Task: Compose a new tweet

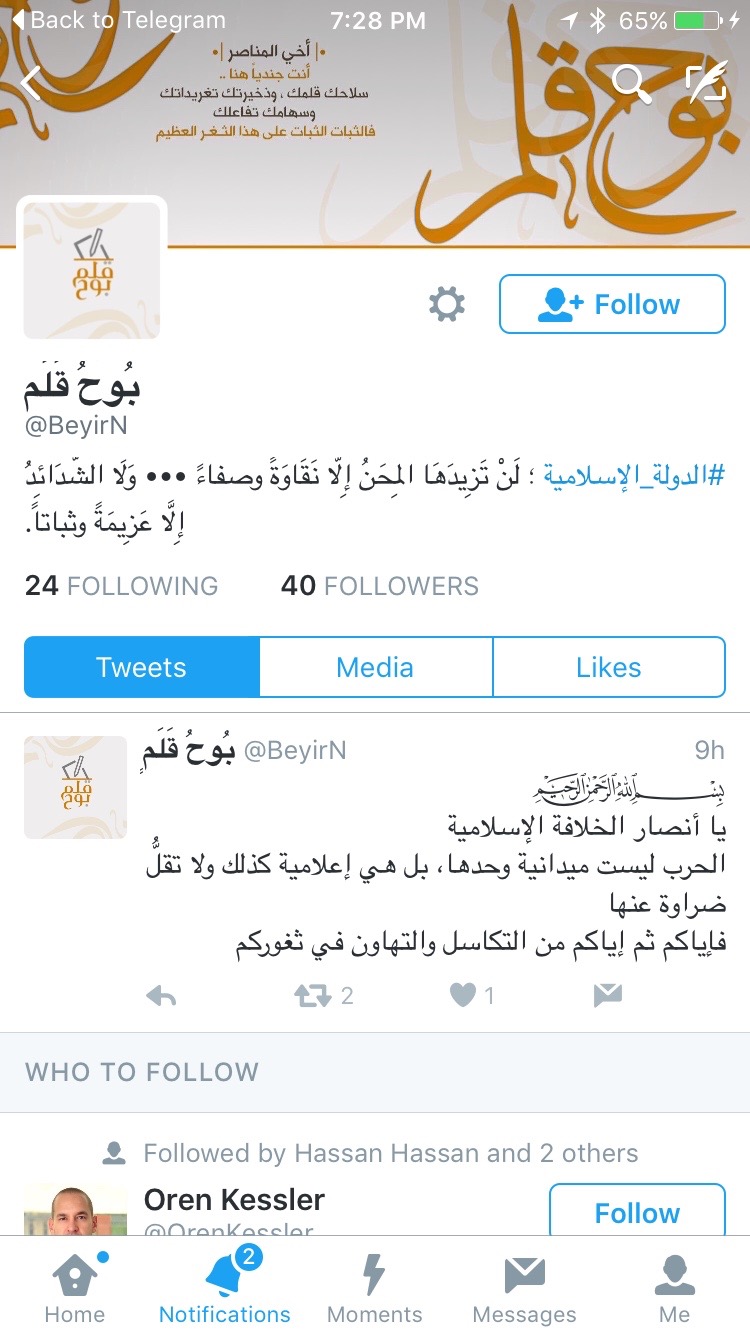Action: click(707, 84)
